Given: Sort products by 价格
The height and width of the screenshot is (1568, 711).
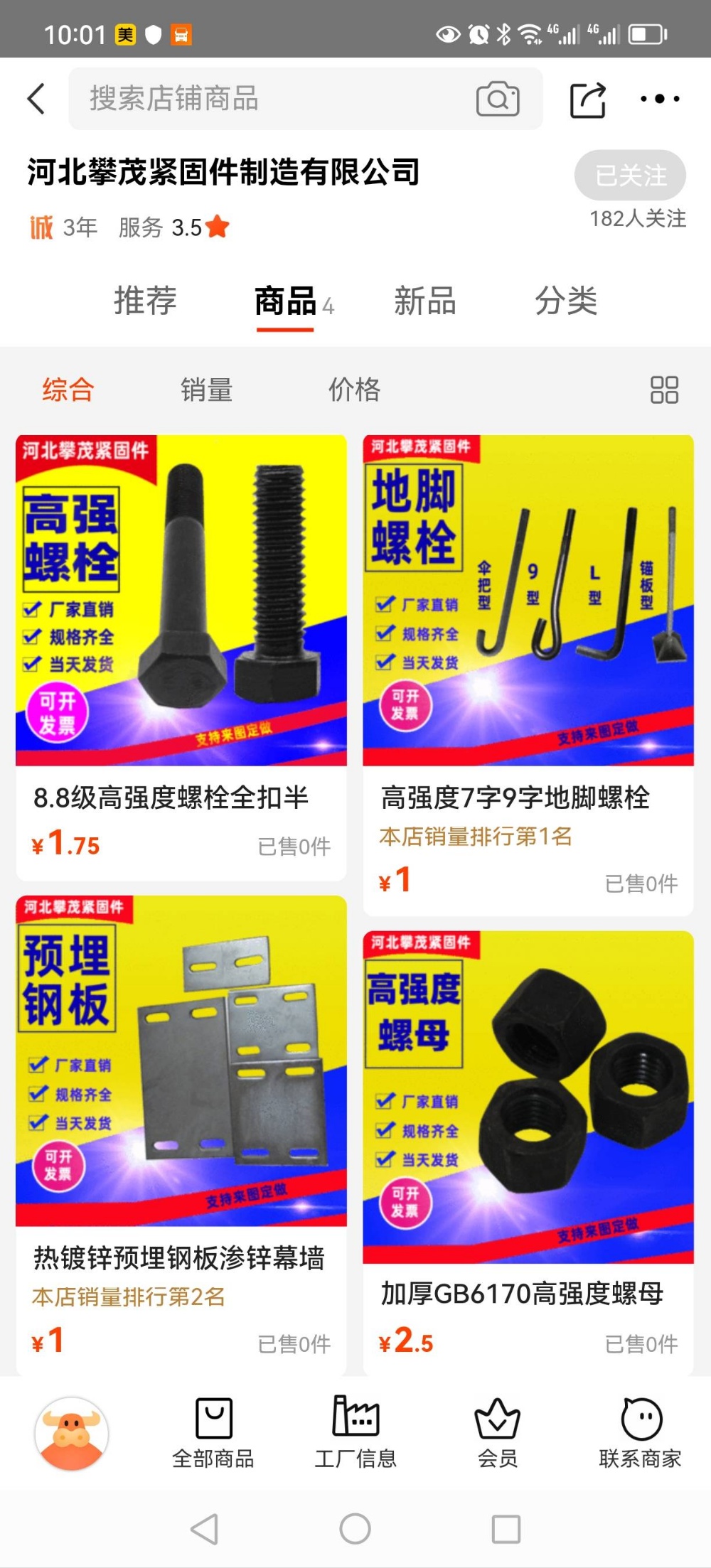Looking at the screenshot, I should coord(354,390).
